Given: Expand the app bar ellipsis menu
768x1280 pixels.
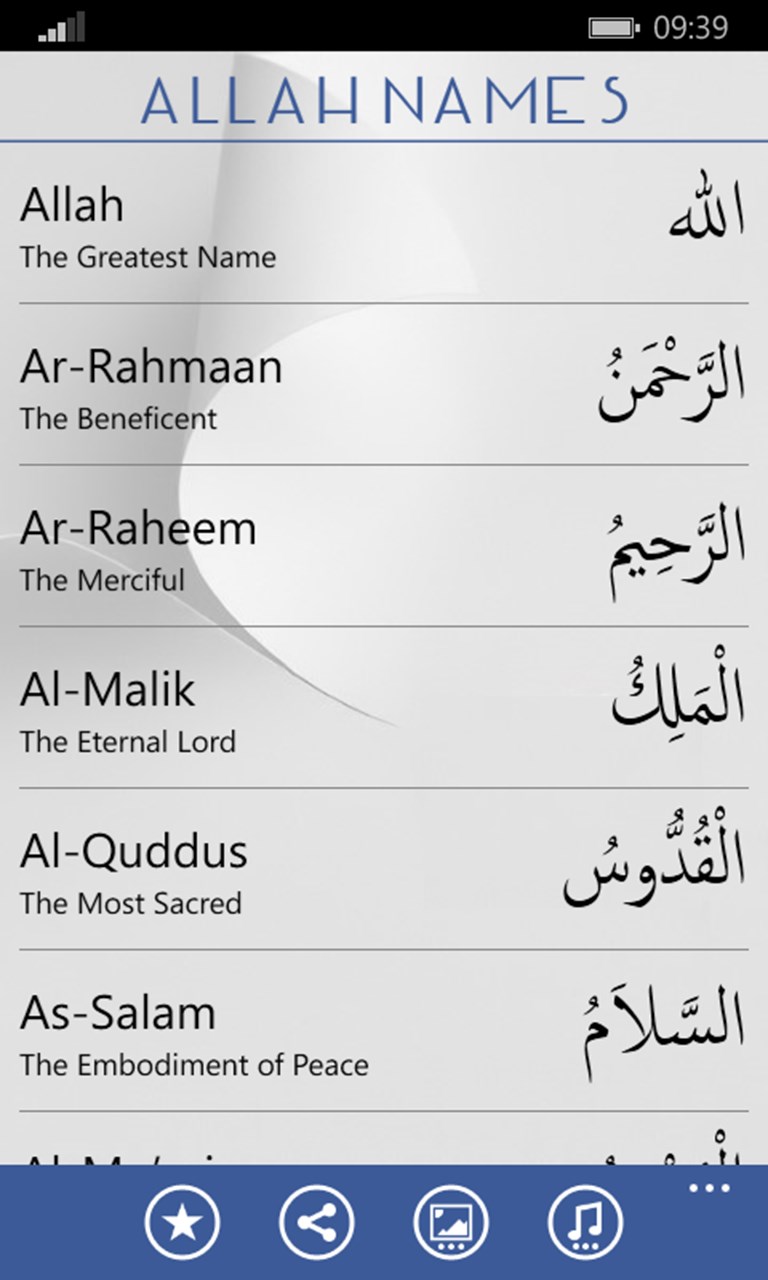Looking at the screenshot, I should pos(709,1188).
